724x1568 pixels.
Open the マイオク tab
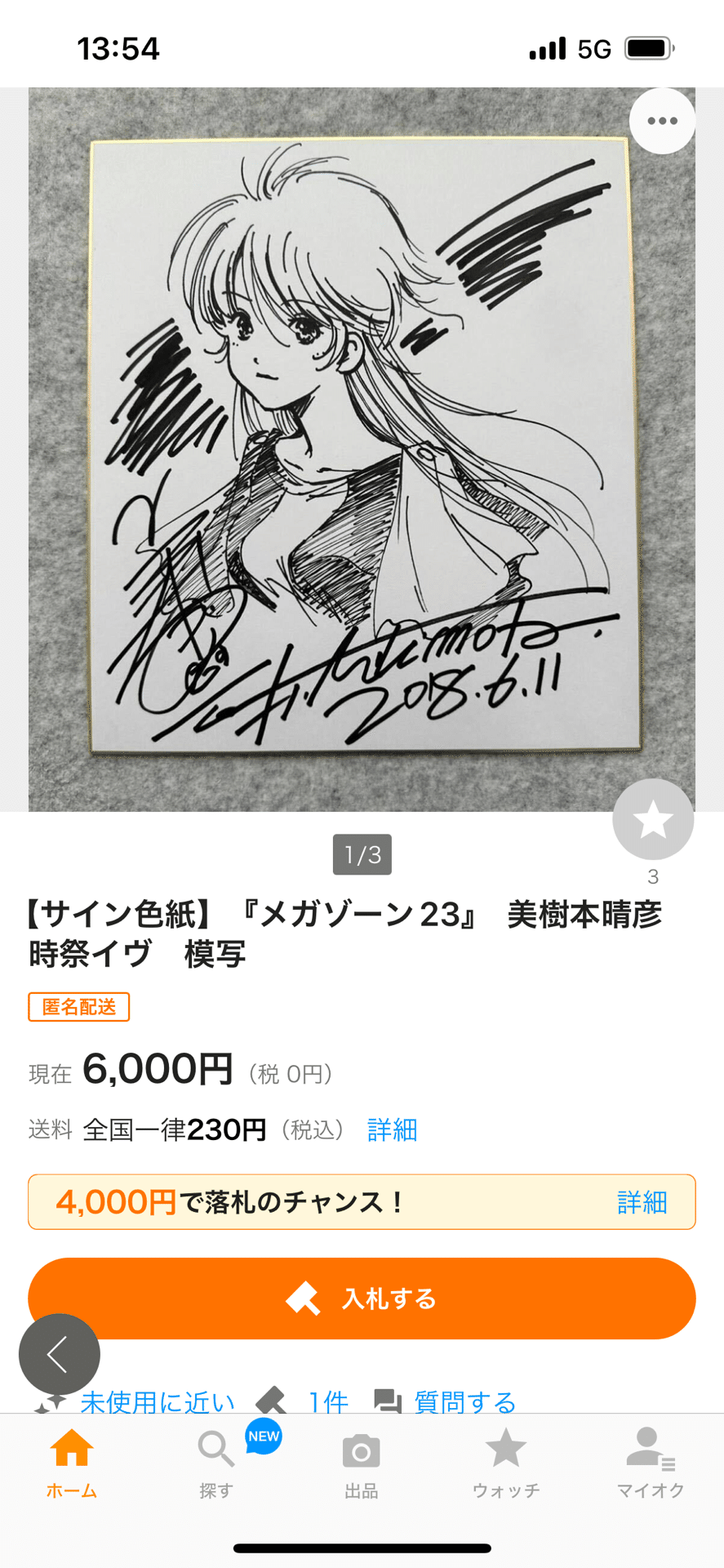[x=651, y=1463]
